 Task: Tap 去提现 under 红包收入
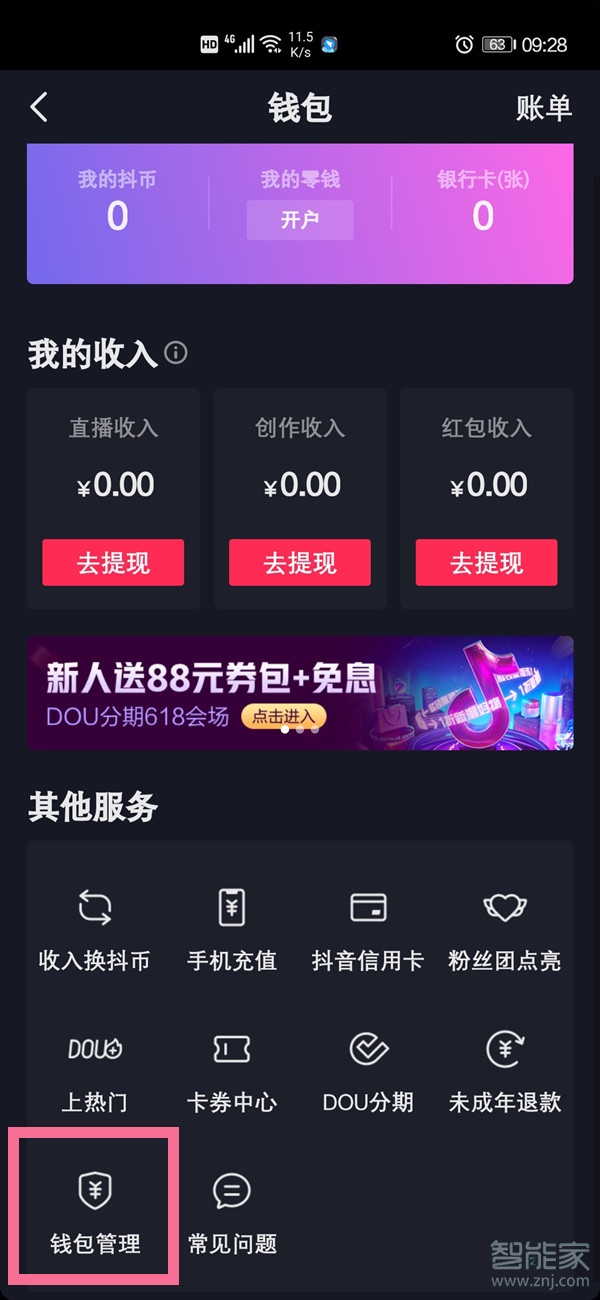click(486, 562)
